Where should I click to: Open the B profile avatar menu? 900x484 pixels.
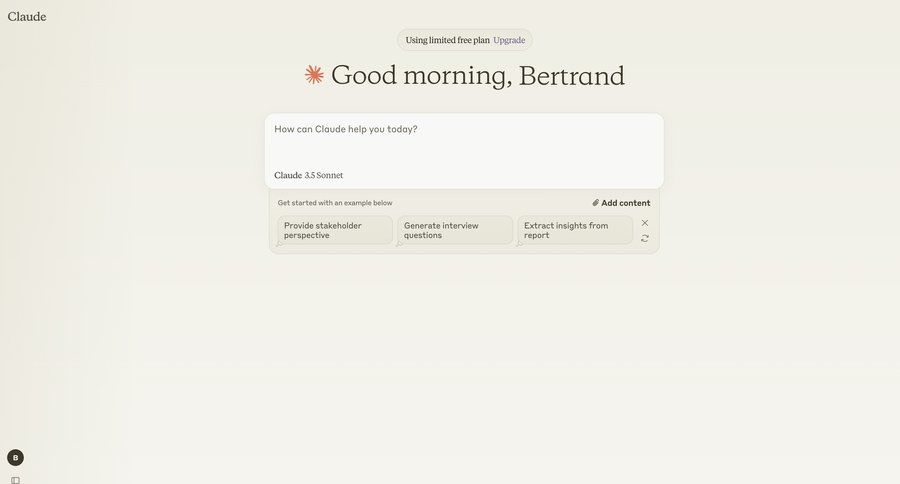(15, 457)
